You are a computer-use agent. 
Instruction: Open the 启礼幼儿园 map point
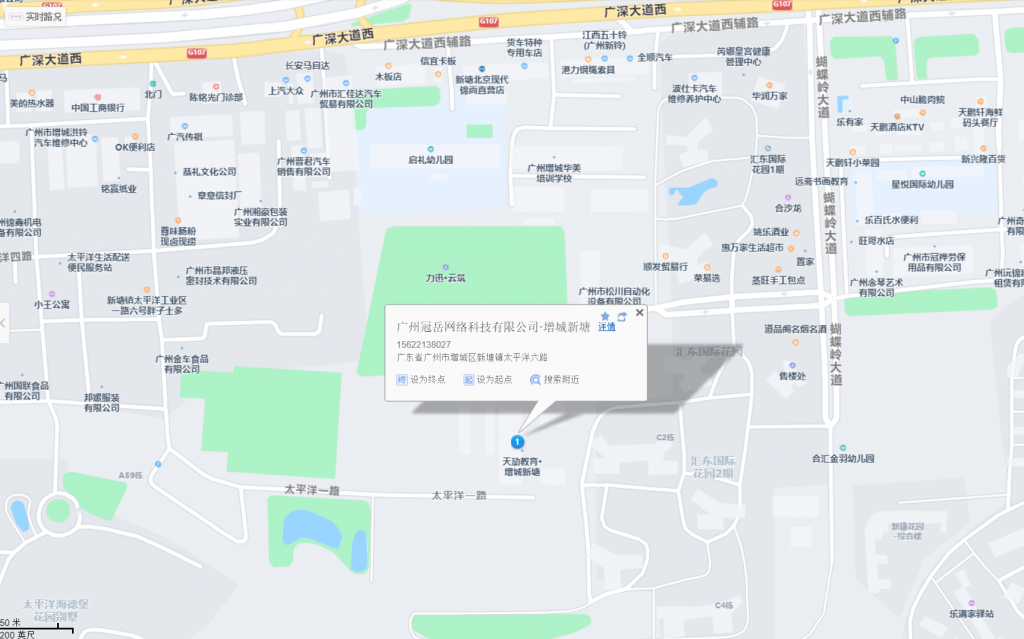point(430,160)
